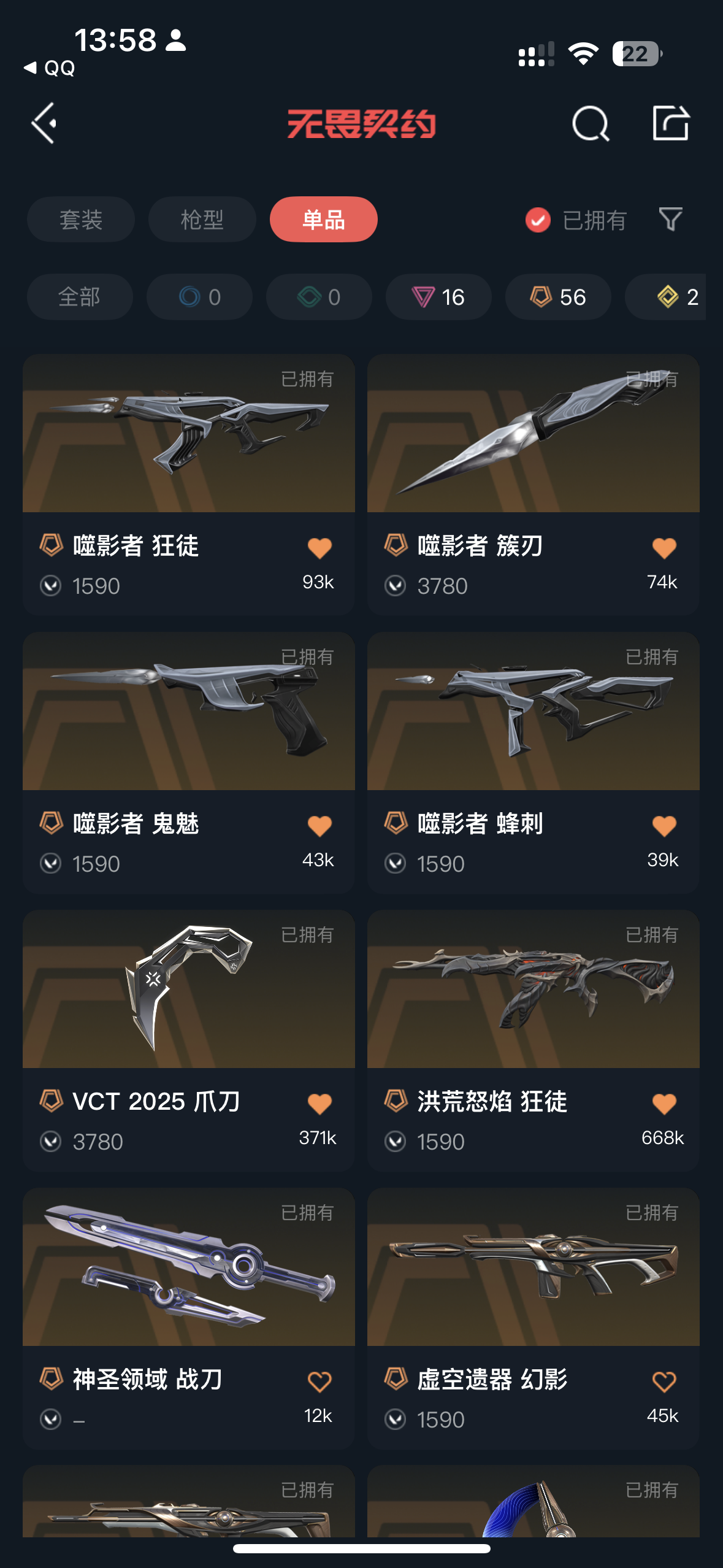Like the 虚空遗器 幻影 skin
Image resolution: width=723 pixels, height=1568 pixels.
664,1382
